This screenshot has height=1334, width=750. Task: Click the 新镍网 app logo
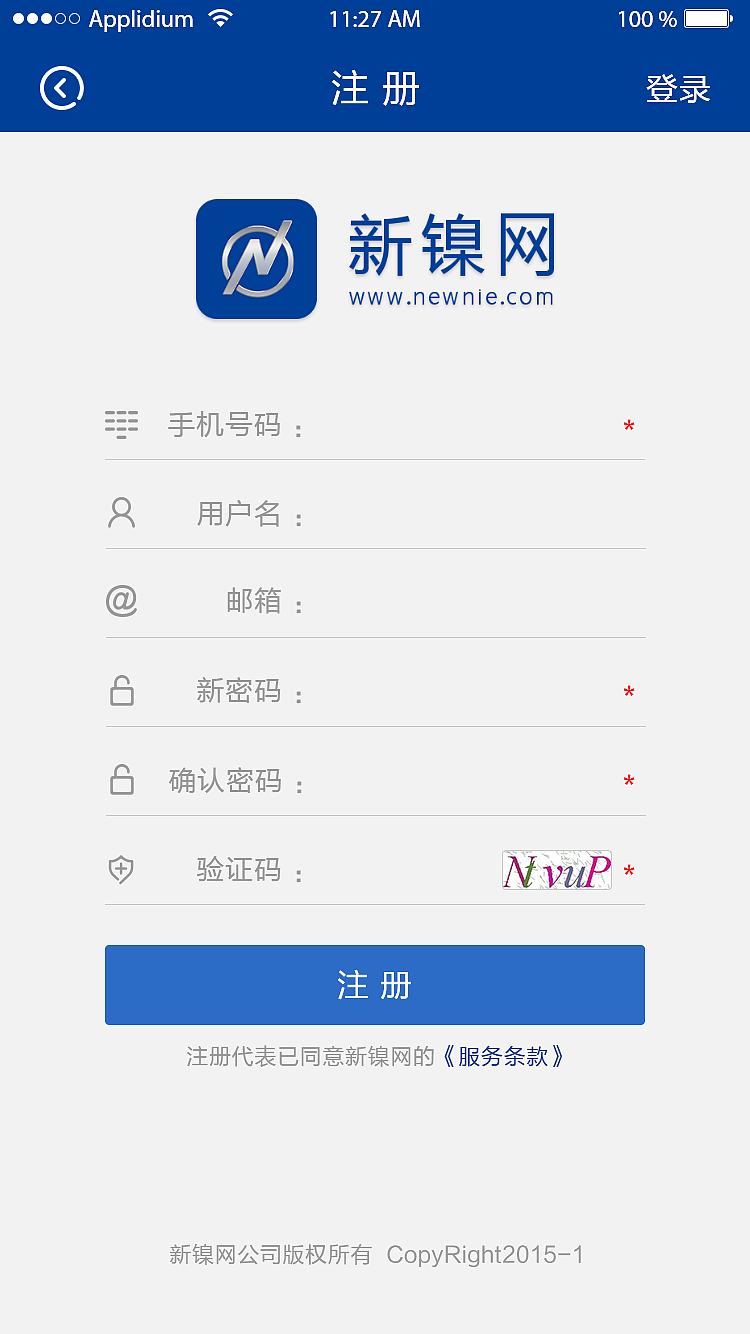(x=256, y=259)
